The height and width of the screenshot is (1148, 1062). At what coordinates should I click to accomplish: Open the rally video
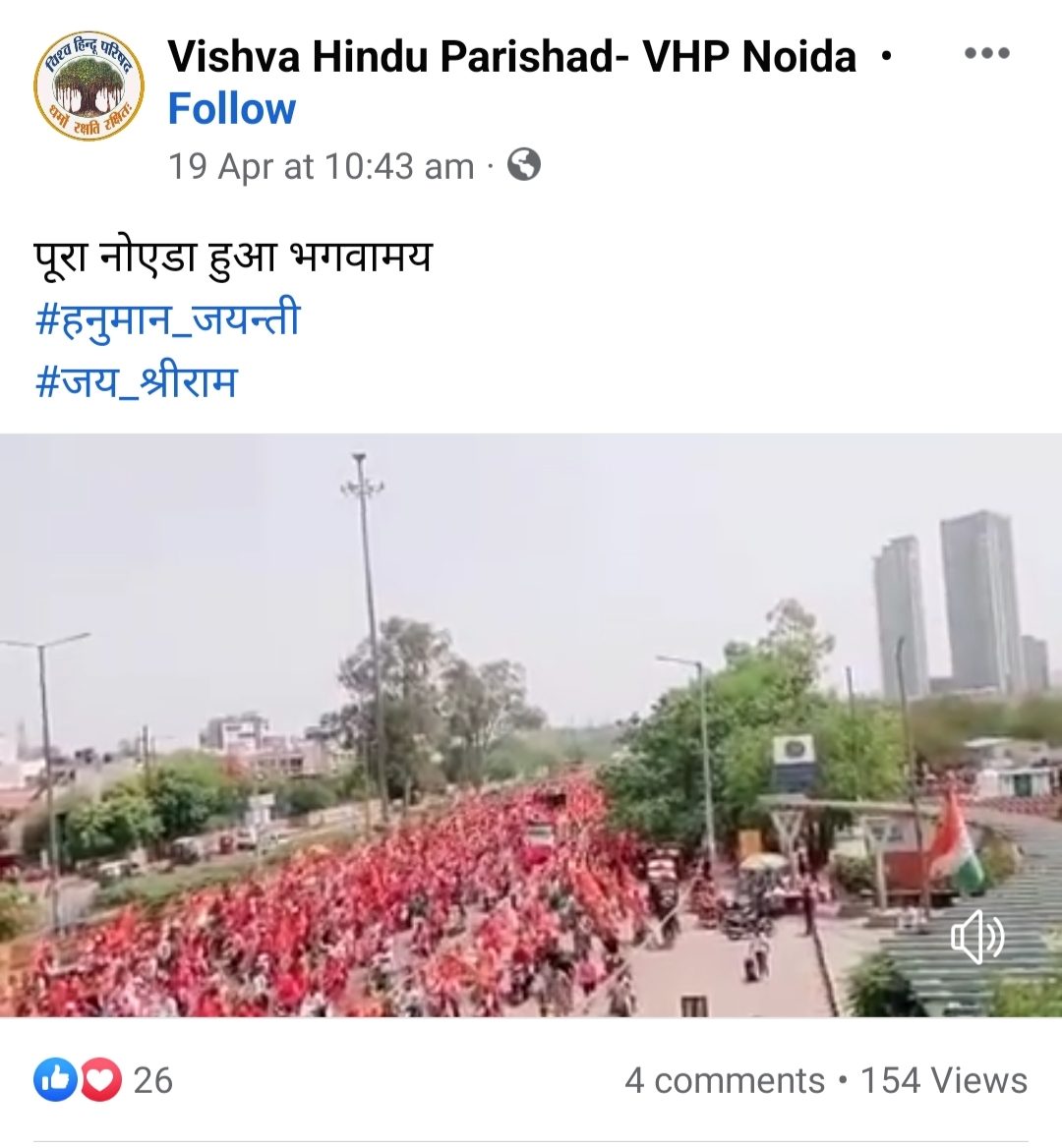pos(531,725)
